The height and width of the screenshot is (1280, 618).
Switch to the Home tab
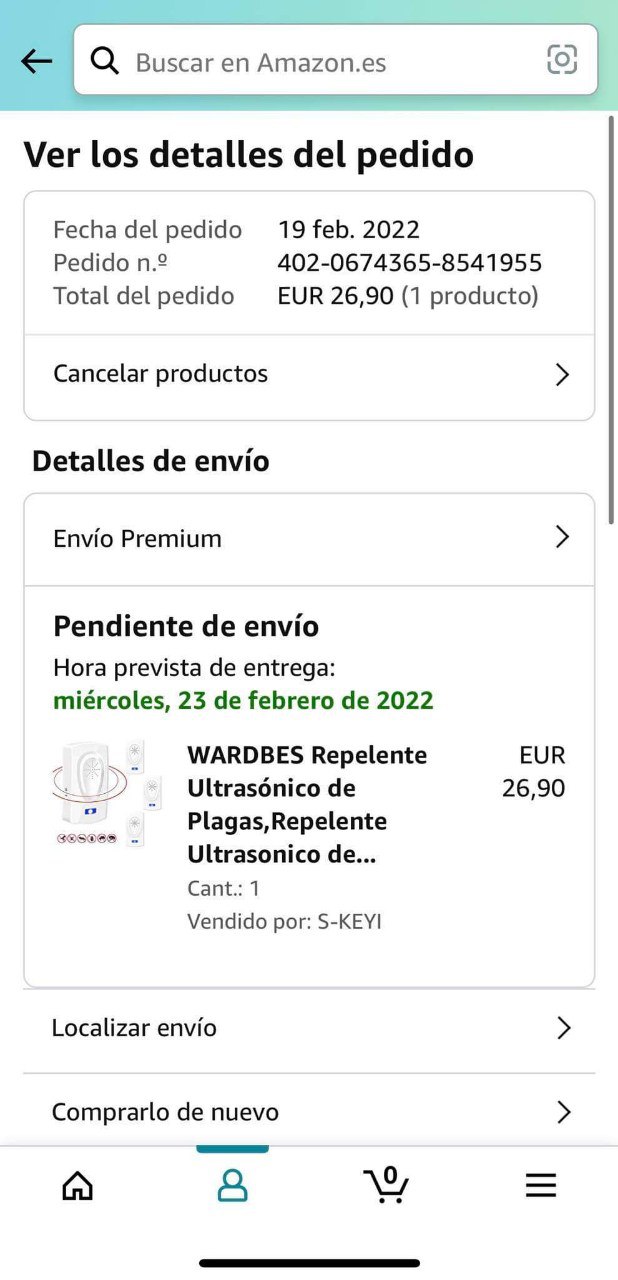tap(77, 1186)
